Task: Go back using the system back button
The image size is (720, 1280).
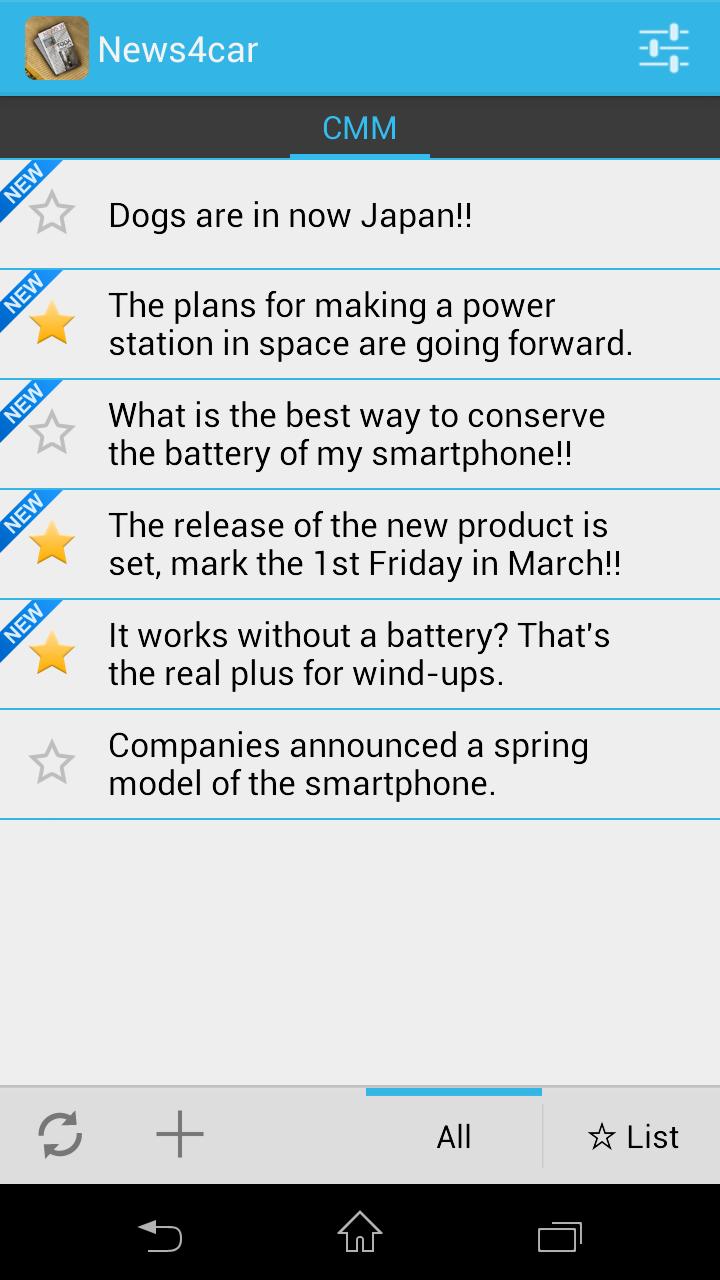Action: pos(160,1234)
